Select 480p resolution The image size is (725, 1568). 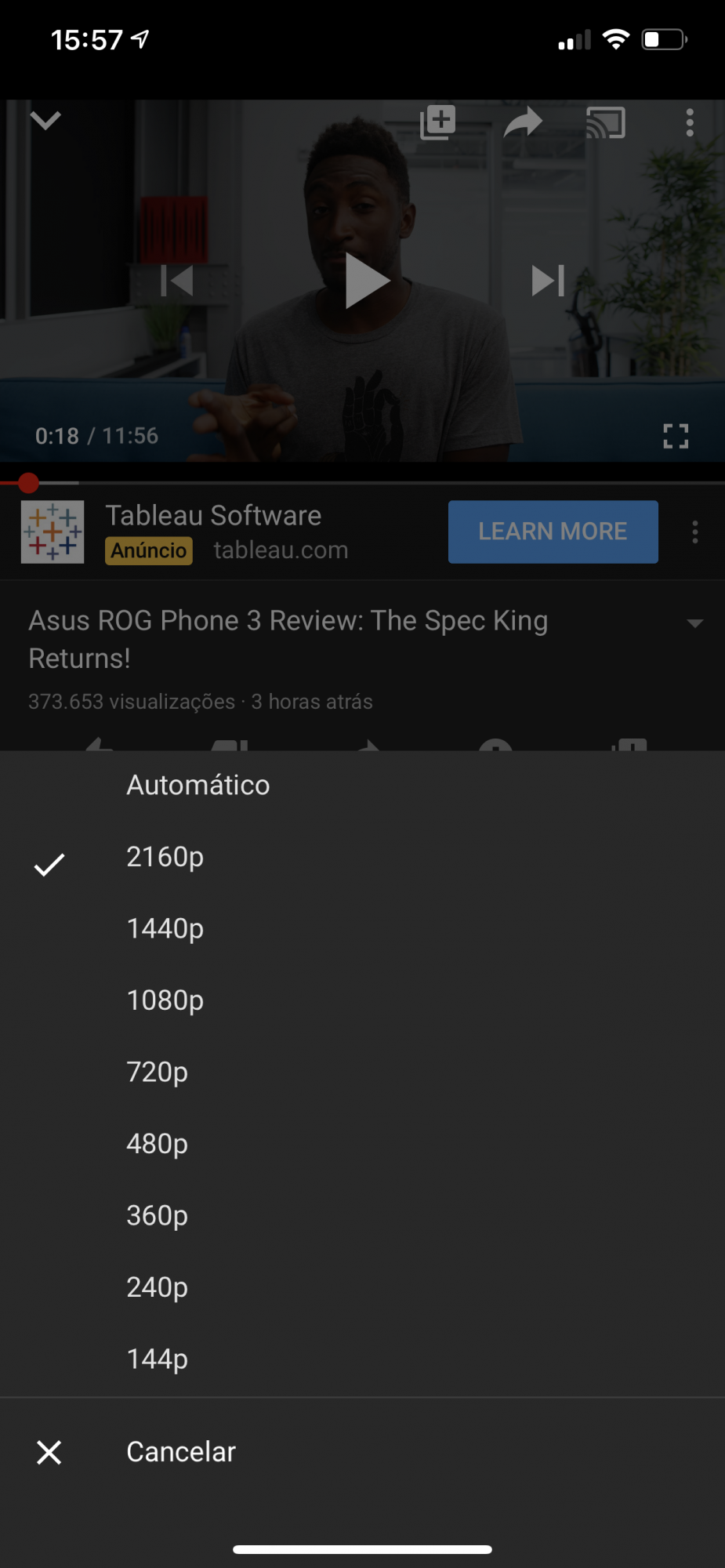157,1144
